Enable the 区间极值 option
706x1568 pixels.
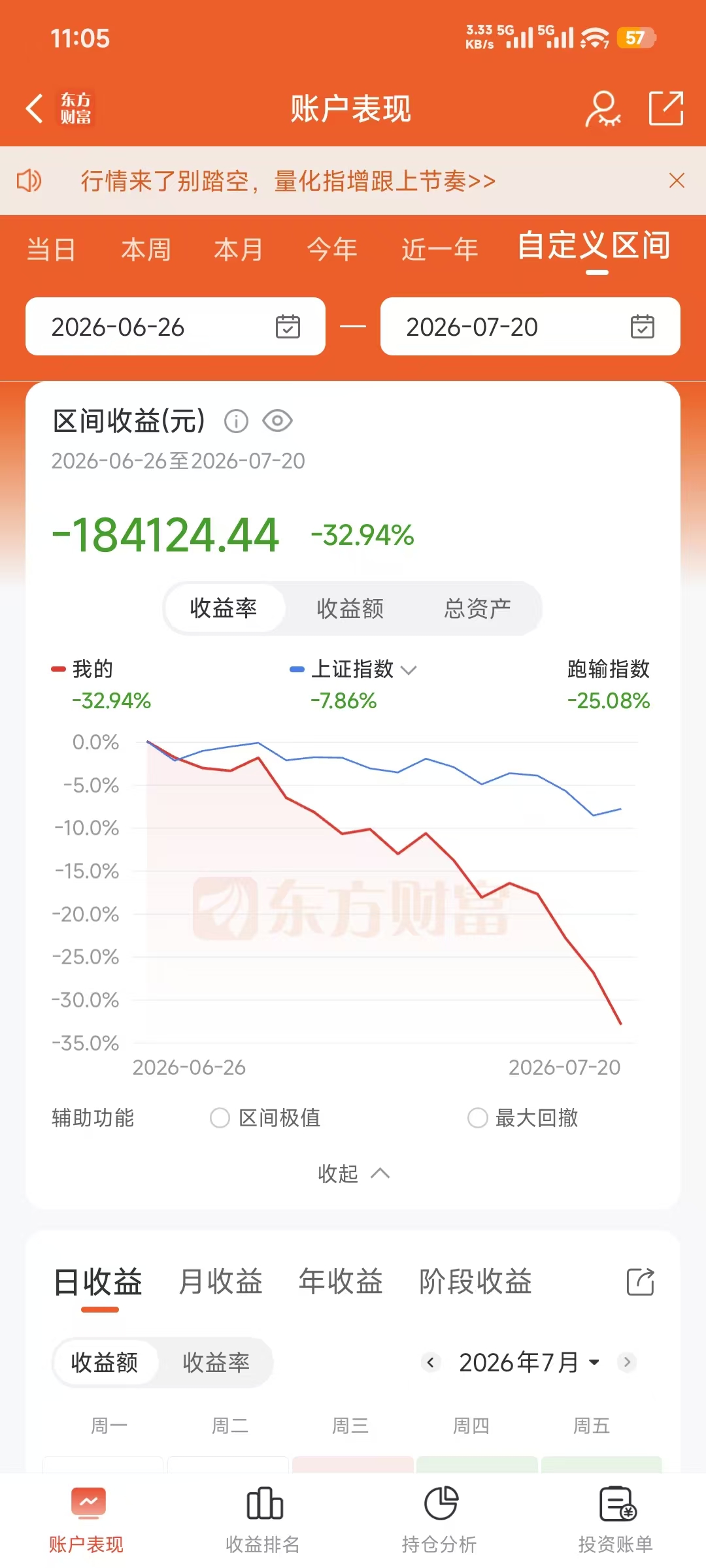(x=265, y=1118)
